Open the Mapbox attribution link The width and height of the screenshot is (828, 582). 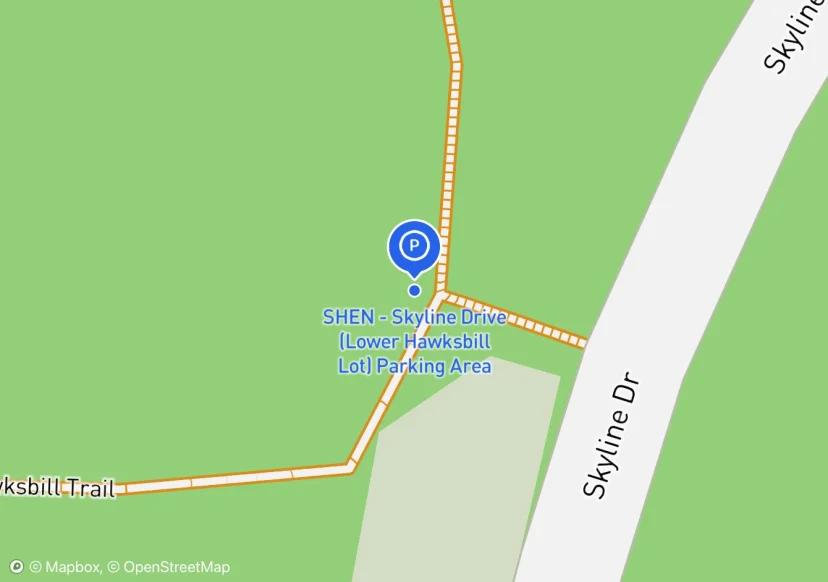coord(64,567)
